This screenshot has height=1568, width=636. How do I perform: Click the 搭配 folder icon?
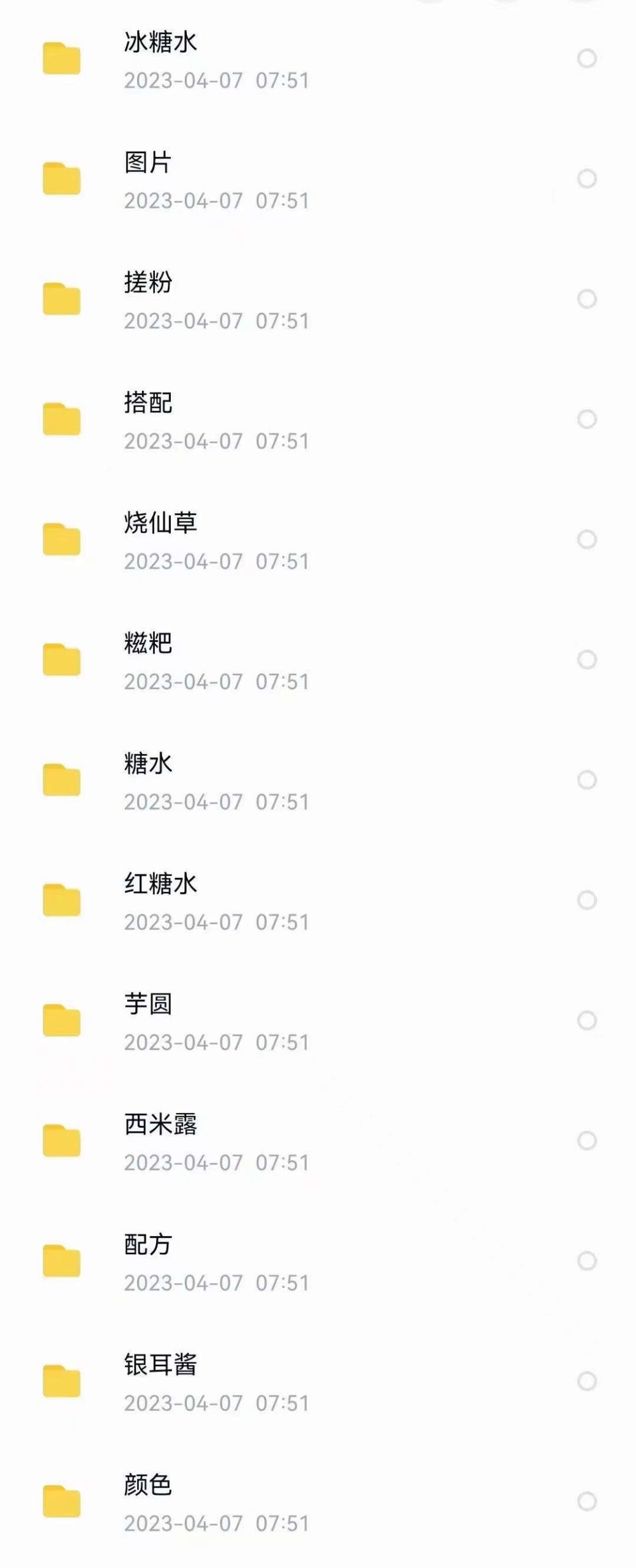point(62,418)
